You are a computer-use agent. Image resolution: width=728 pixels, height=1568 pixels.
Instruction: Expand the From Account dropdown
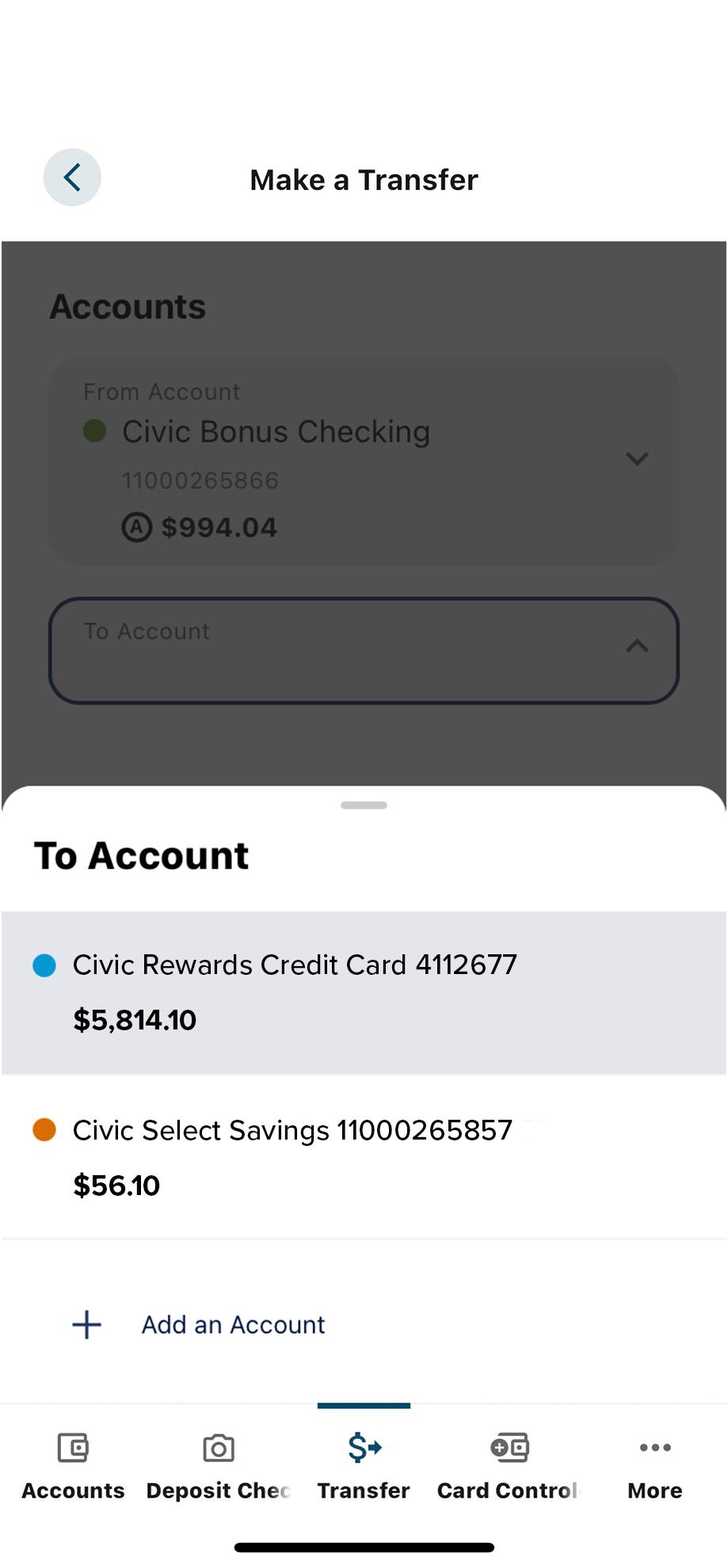(637, 459)
